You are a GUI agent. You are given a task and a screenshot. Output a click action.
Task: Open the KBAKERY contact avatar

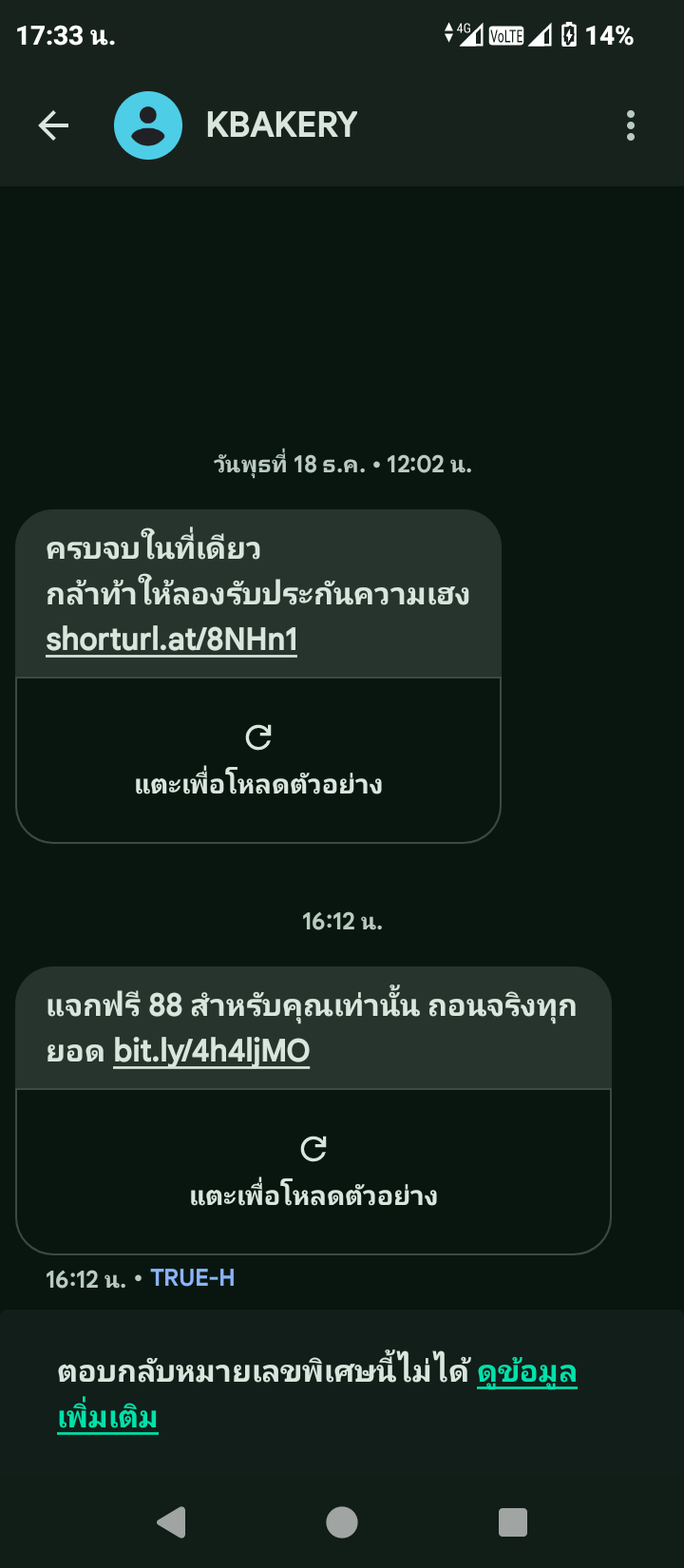(x=148, y=125)
